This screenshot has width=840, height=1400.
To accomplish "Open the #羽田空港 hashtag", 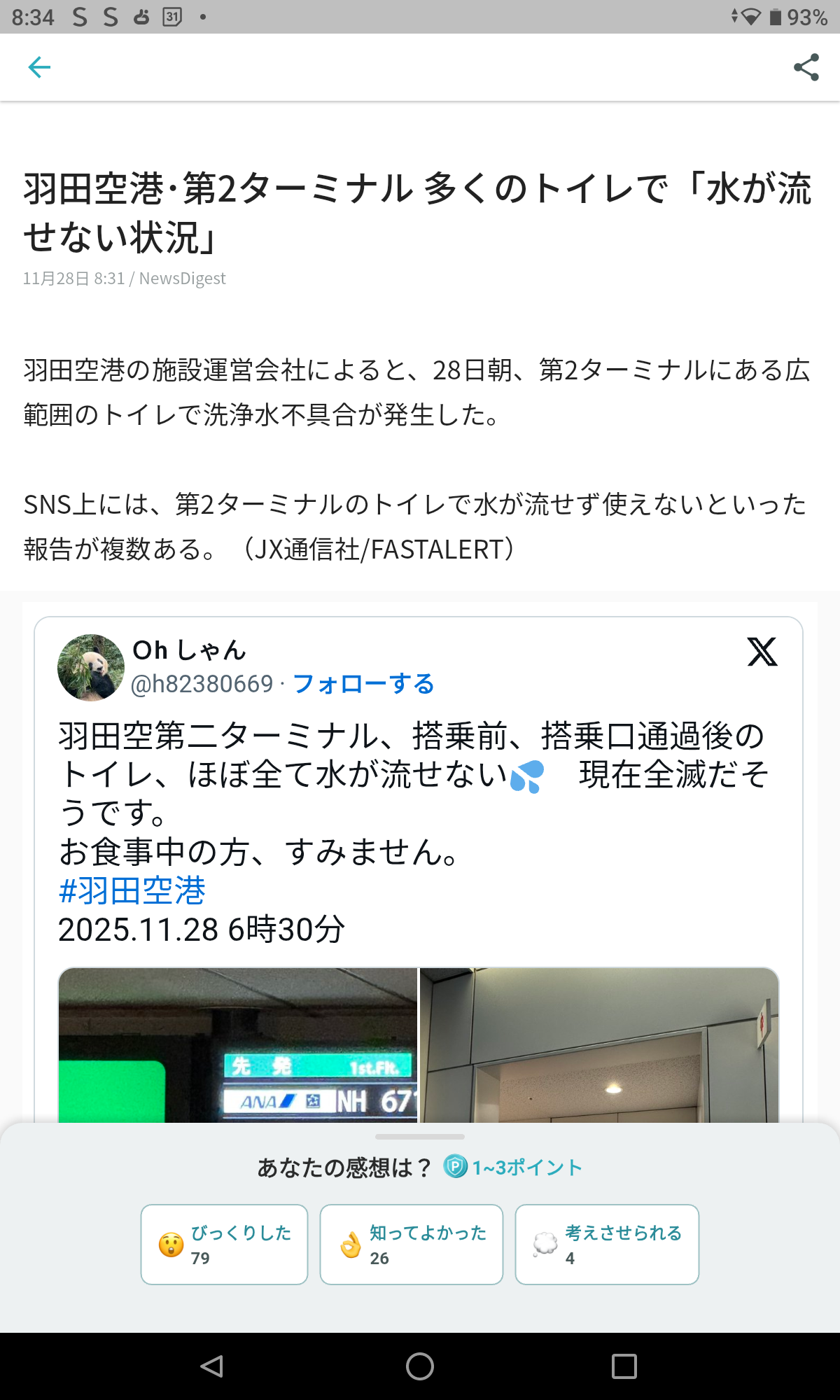I will (x=132, y=890).
